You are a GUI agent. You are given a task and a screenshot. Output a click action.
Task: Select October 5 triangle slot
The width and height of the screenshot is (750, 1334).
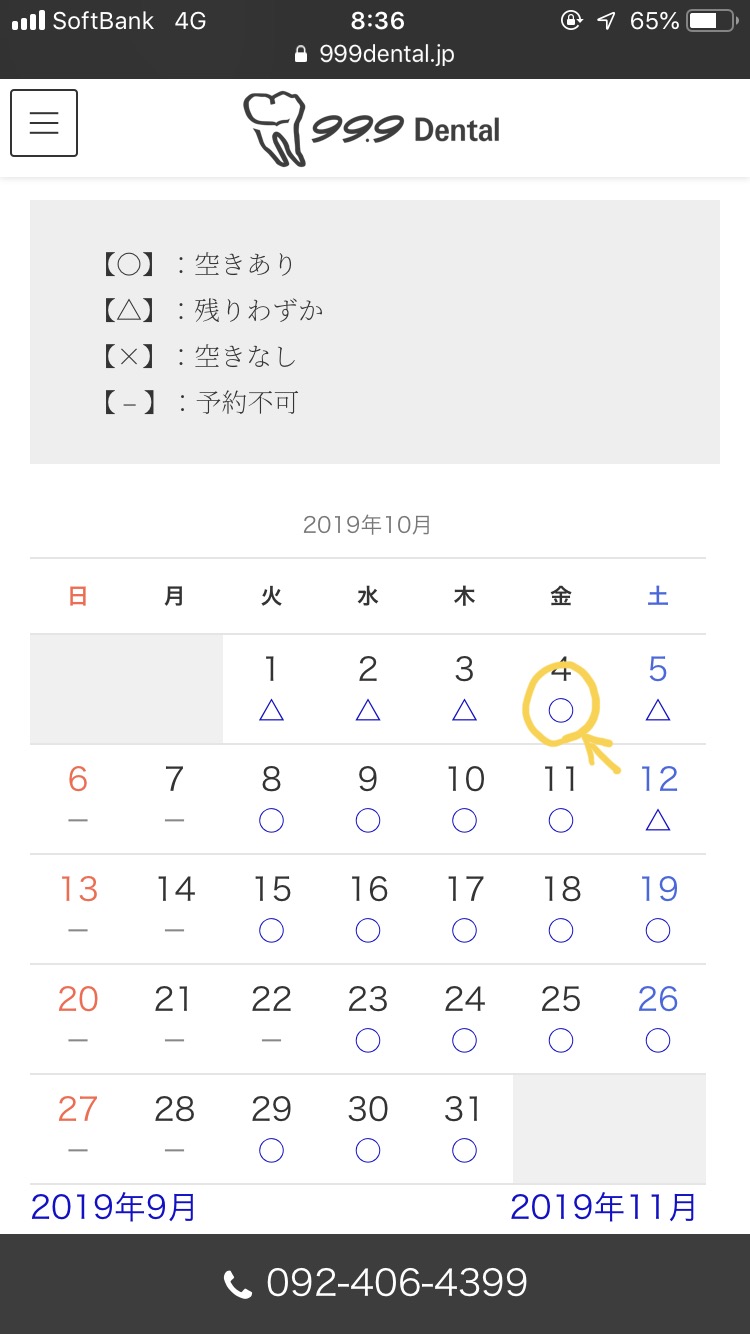[x=657, y=711]
